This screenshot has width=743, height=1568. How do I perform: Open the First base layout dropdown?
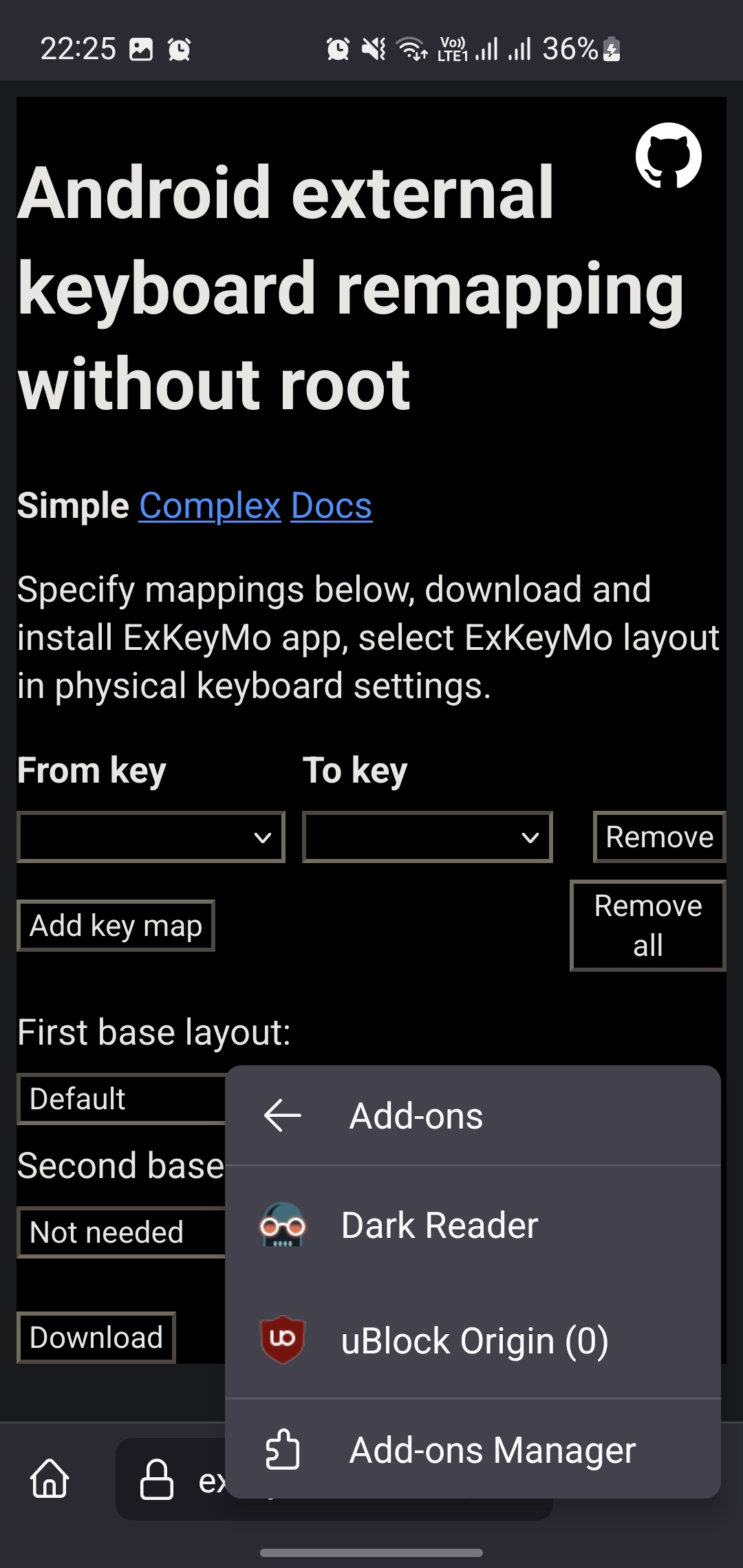click(x=120, y=1098)
